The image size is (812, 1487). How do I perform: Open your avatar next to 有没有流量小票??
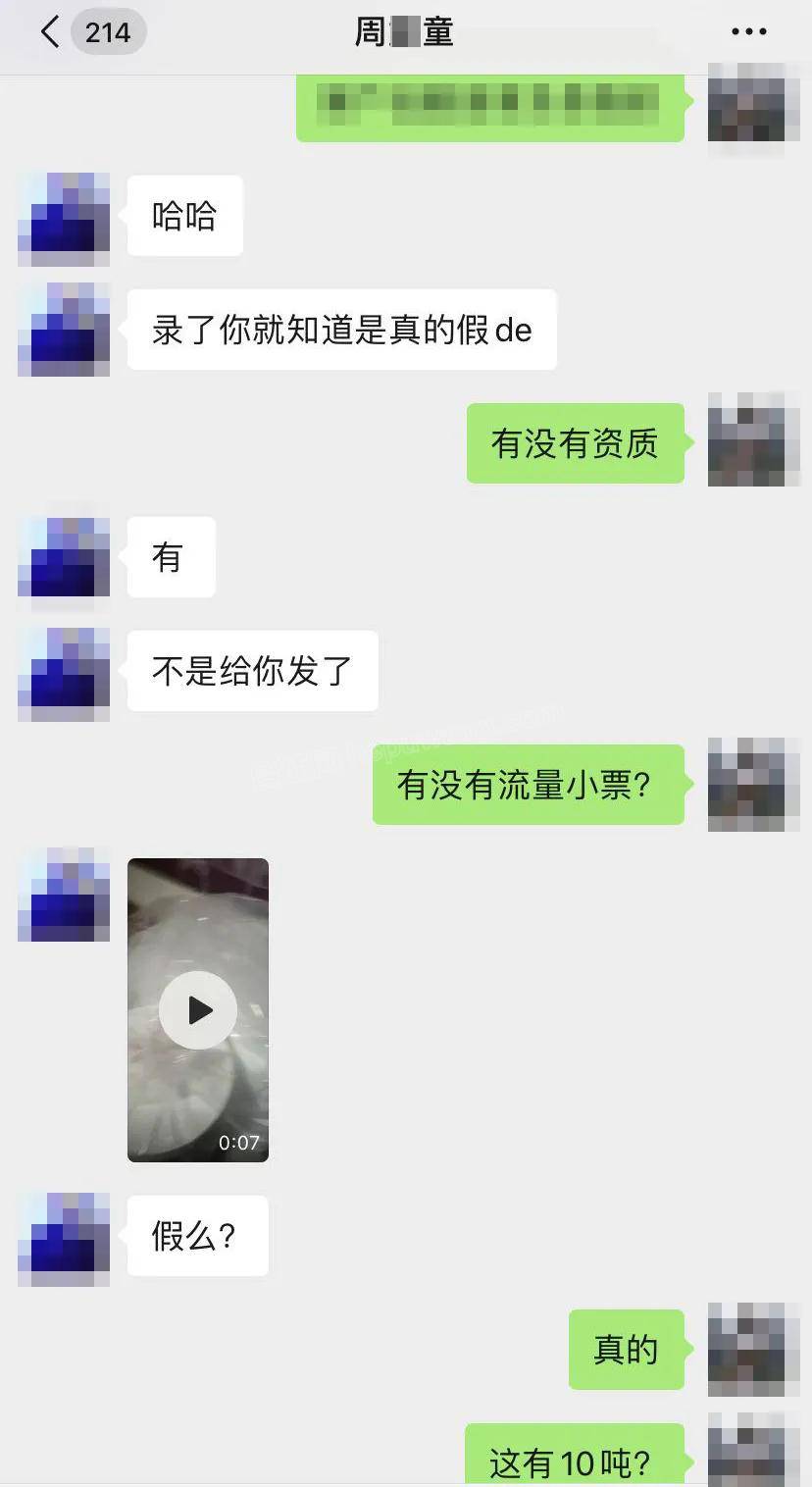tap(746, 784)
